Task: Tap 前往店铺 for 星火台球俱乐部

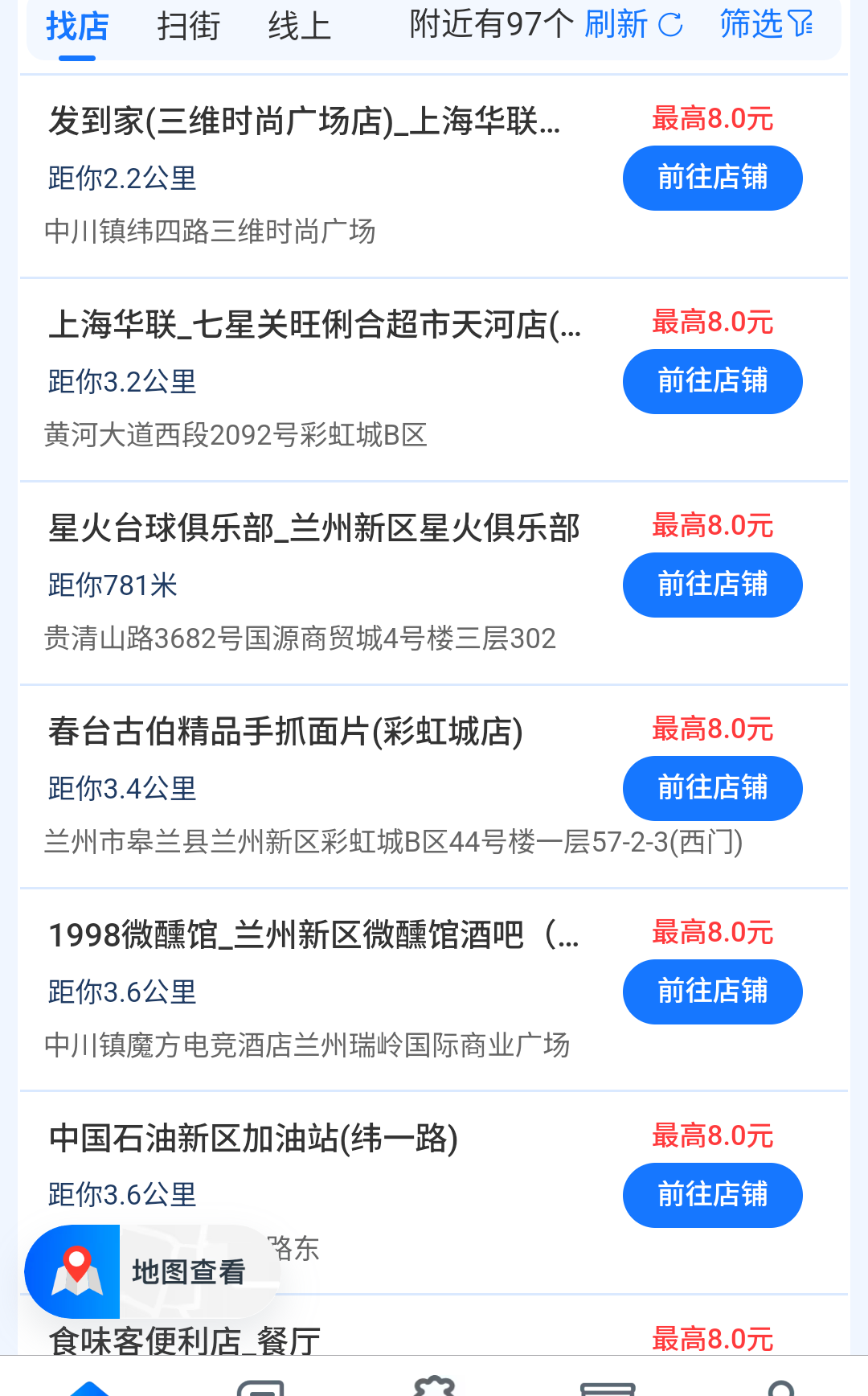Action: pyautogui.click(x=712, y=585)
